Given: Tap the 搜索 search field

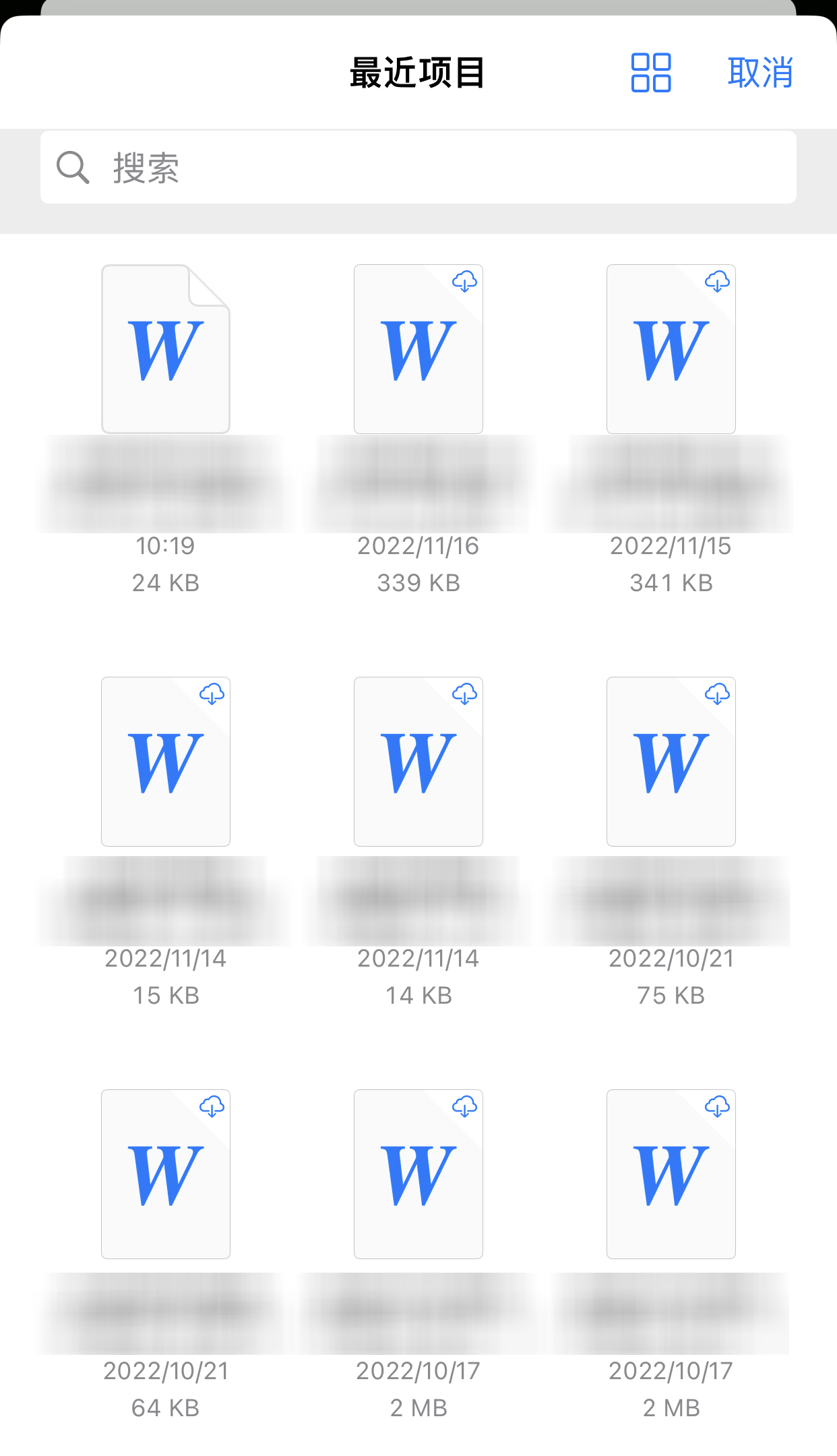Looking at the screenshot, I should pyautogui.click(x=418, y=167).
